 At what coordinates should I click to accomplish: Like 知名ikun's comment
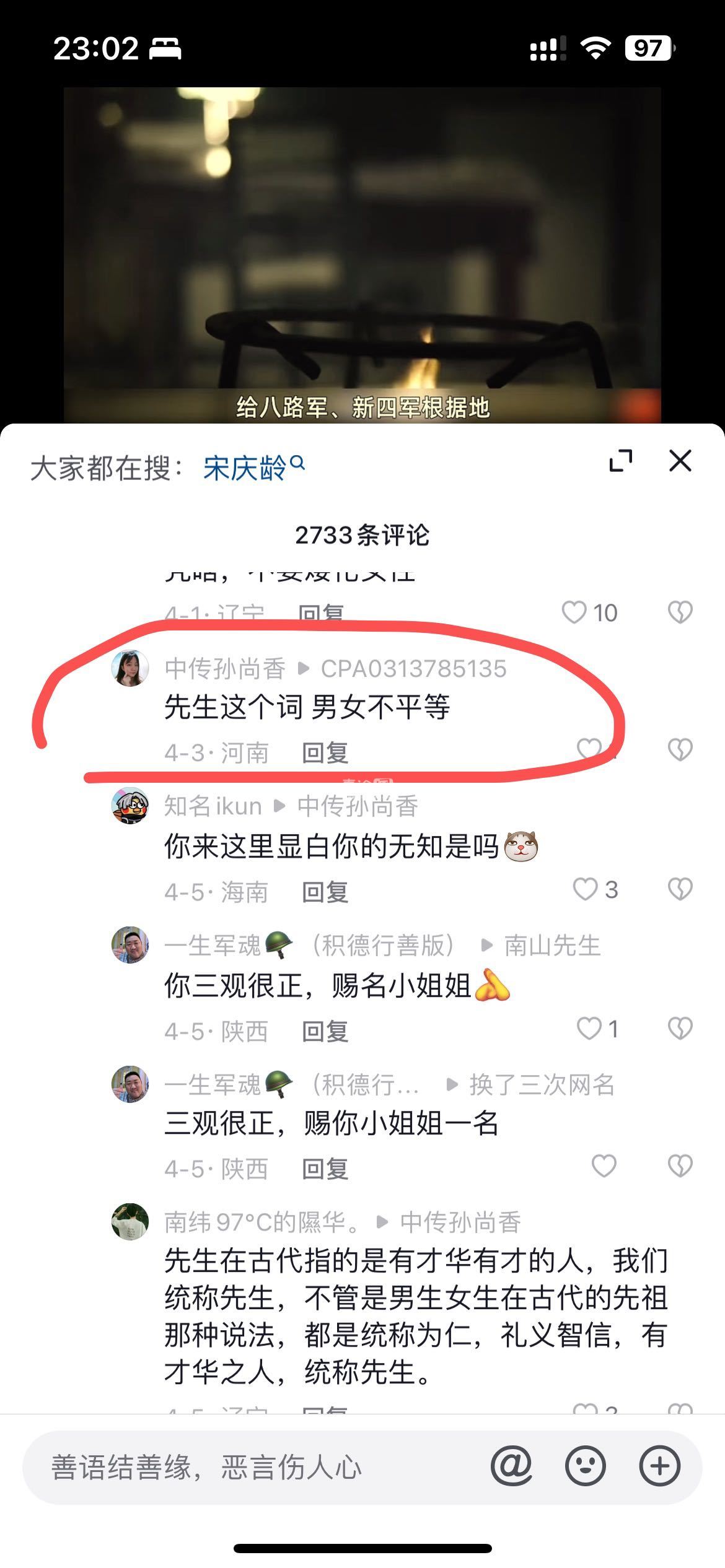pos(586,889)
